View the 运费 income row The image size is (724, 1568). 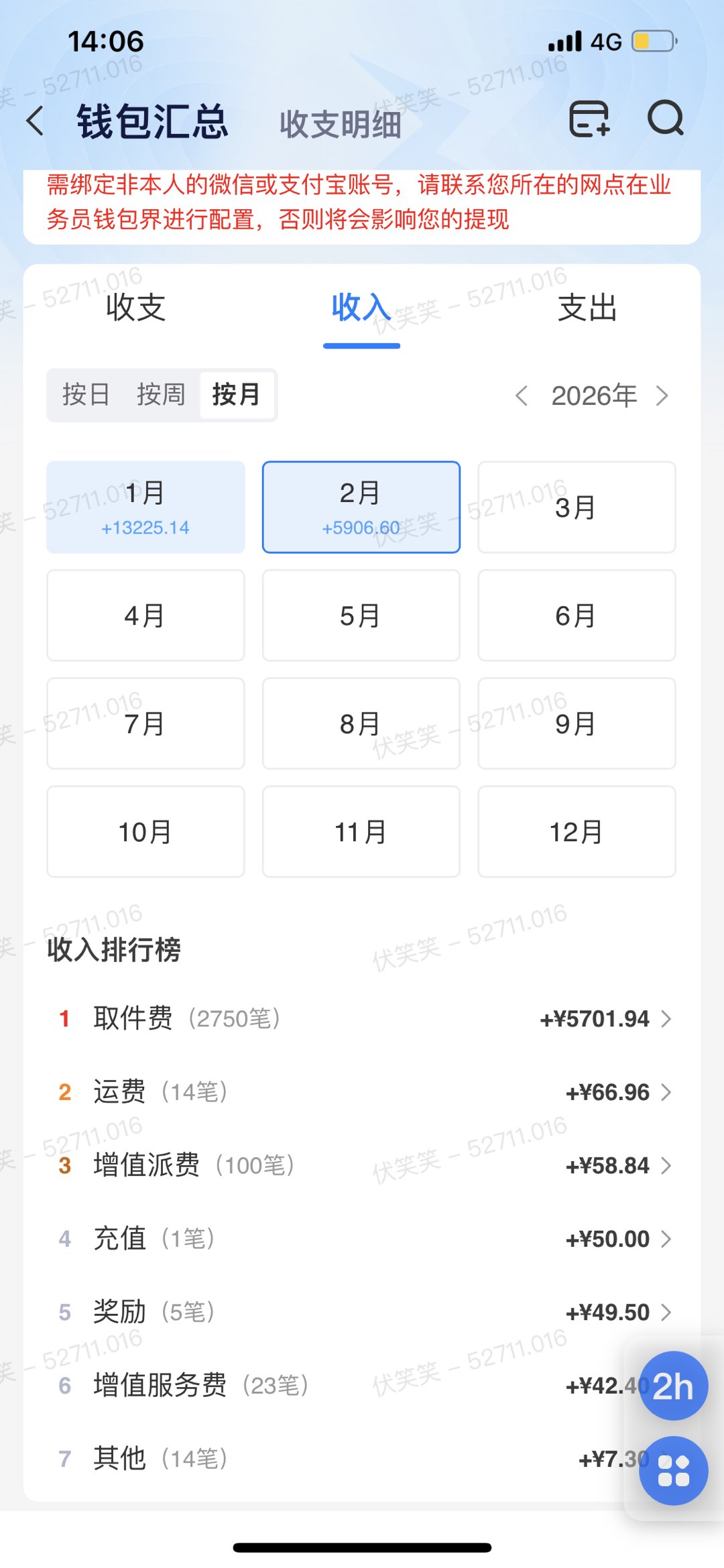[362, 1092]
